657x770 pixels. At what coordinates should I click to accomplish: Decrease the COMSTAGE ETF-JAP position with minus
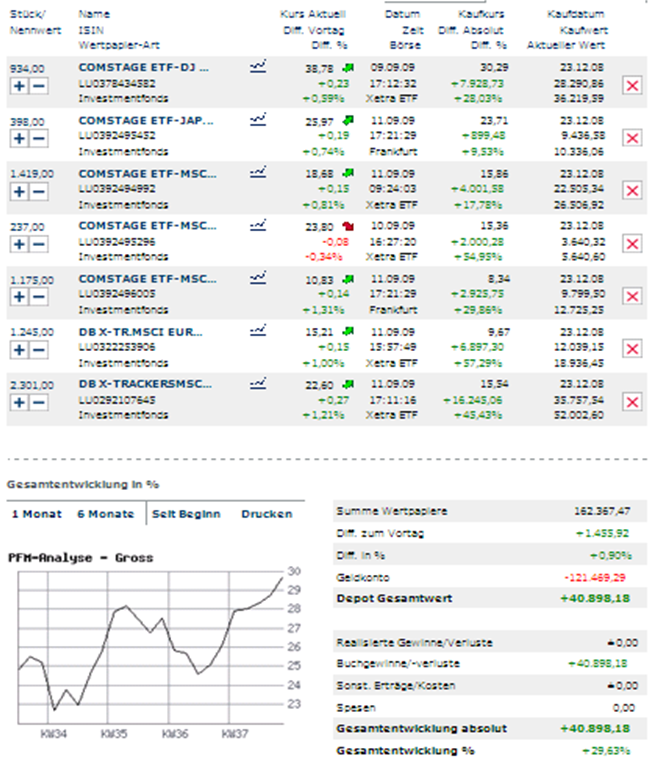pos(38,139)
